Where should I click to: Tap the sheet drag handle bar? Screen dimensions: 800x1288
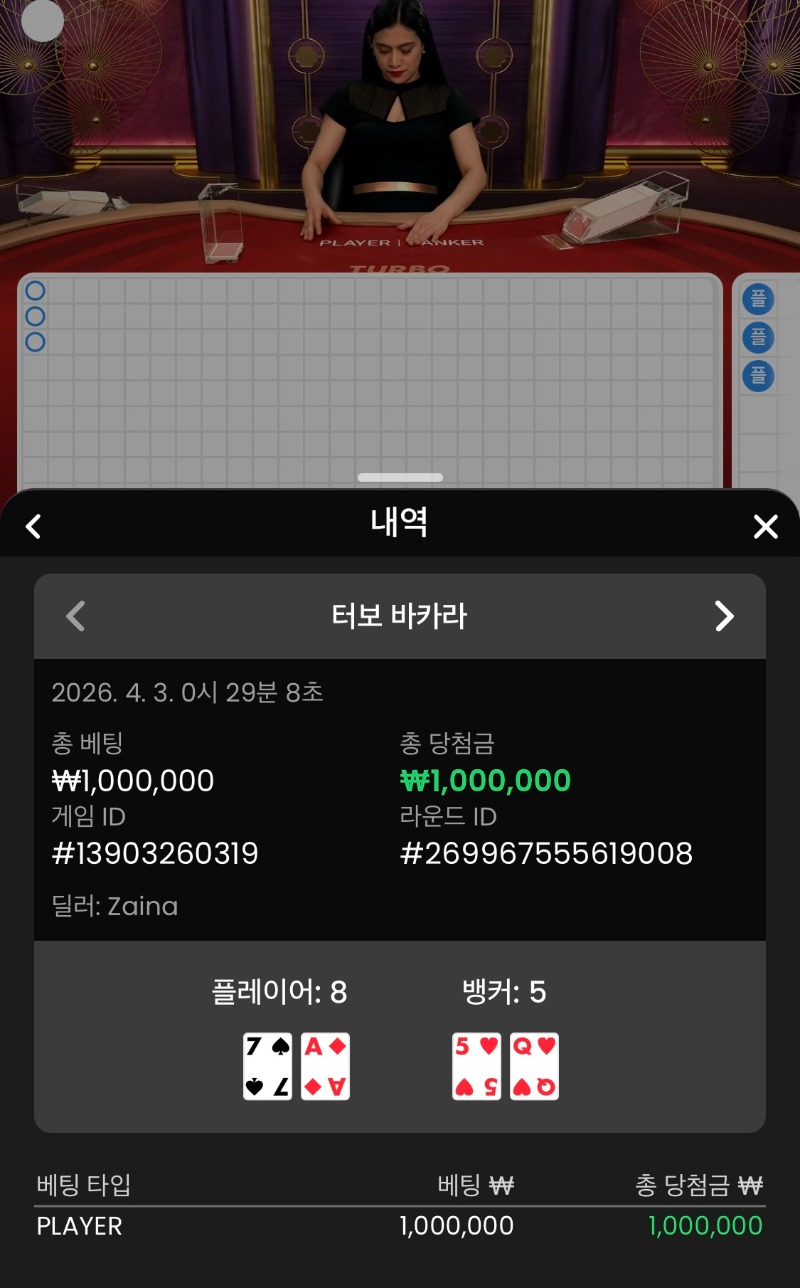coord(400,478)
